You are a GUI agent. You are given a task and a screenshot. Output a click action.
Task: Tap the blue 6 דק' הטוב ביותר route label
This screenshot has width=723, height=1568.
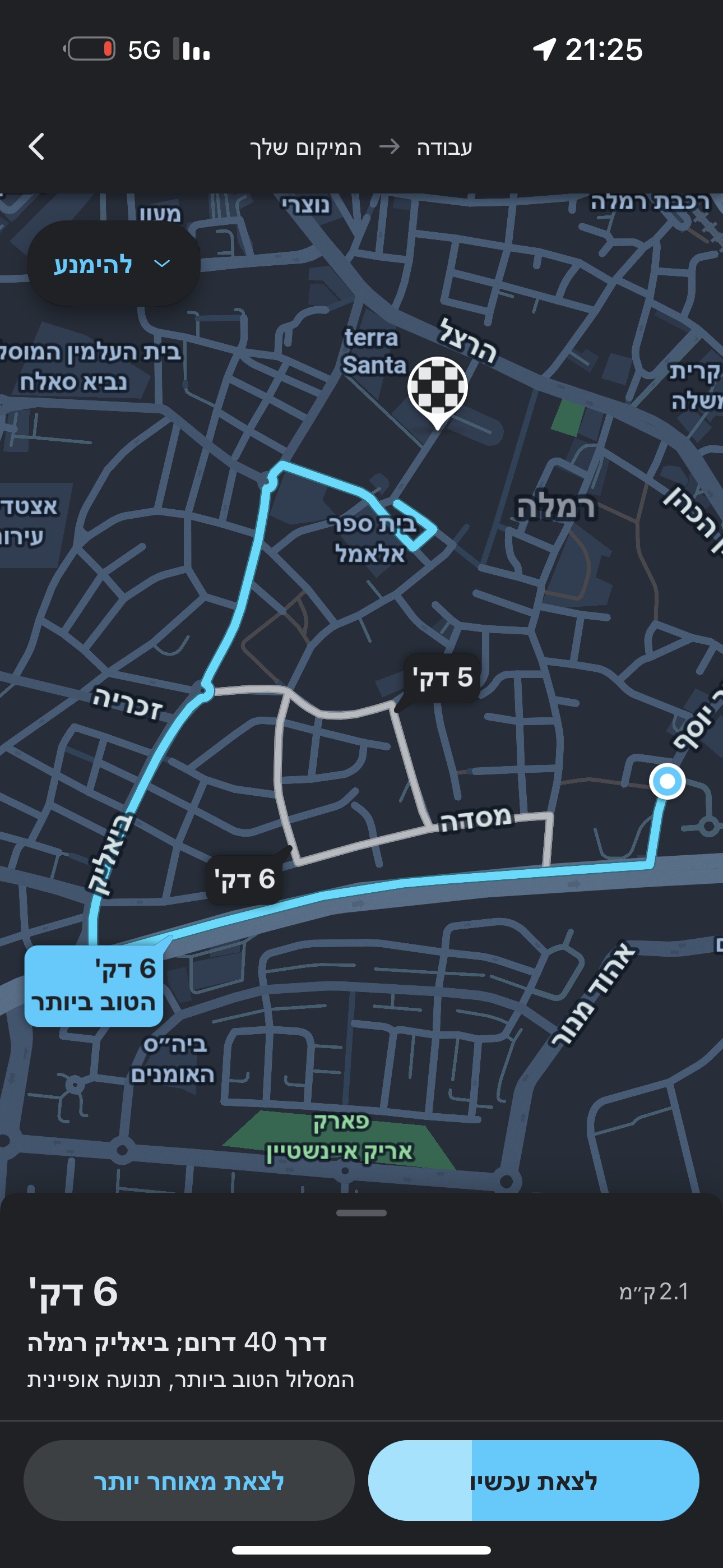point(94,985)
